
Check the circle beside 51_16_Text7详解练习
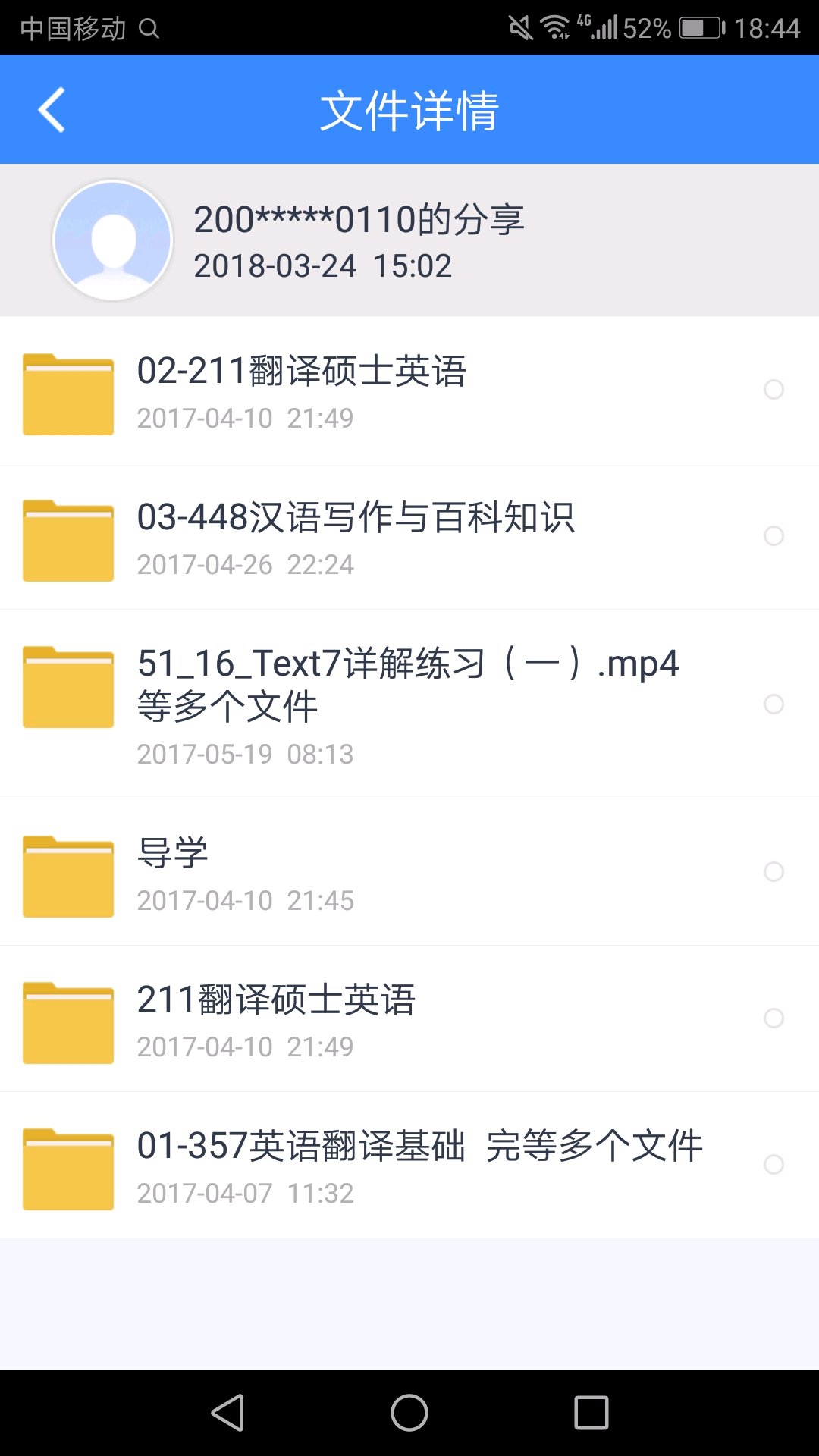coord(773,704)
